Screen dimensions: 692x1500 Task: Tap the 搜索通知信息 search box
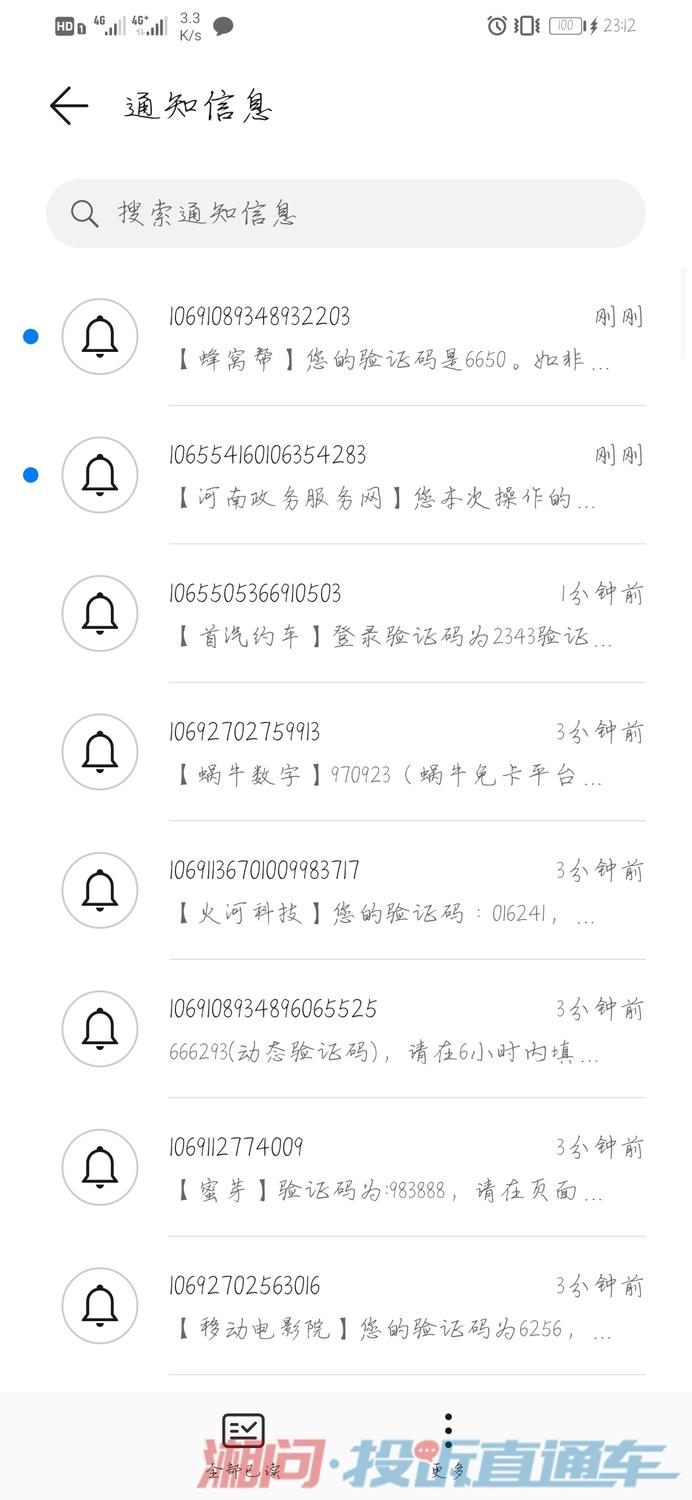click(346, 213)
